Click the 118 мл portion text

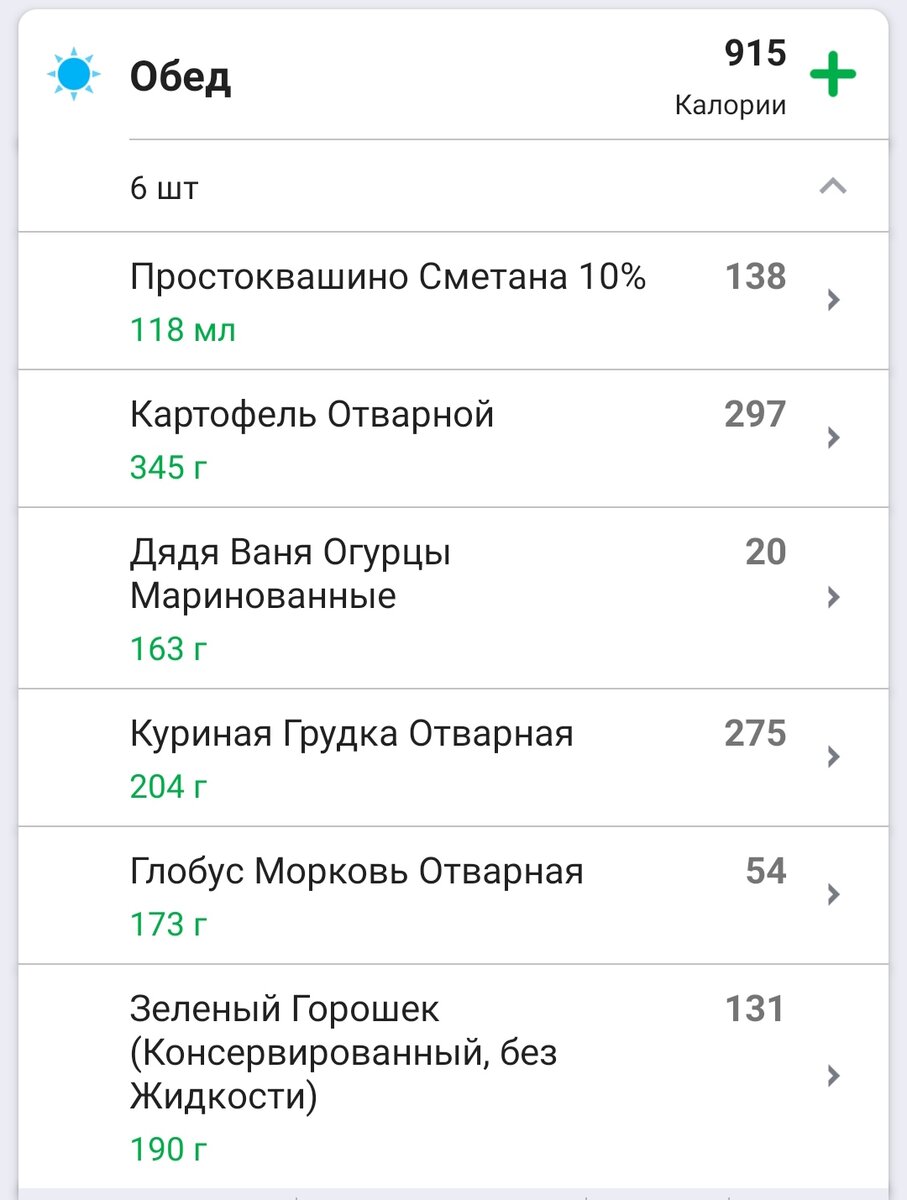click(181, 330)
